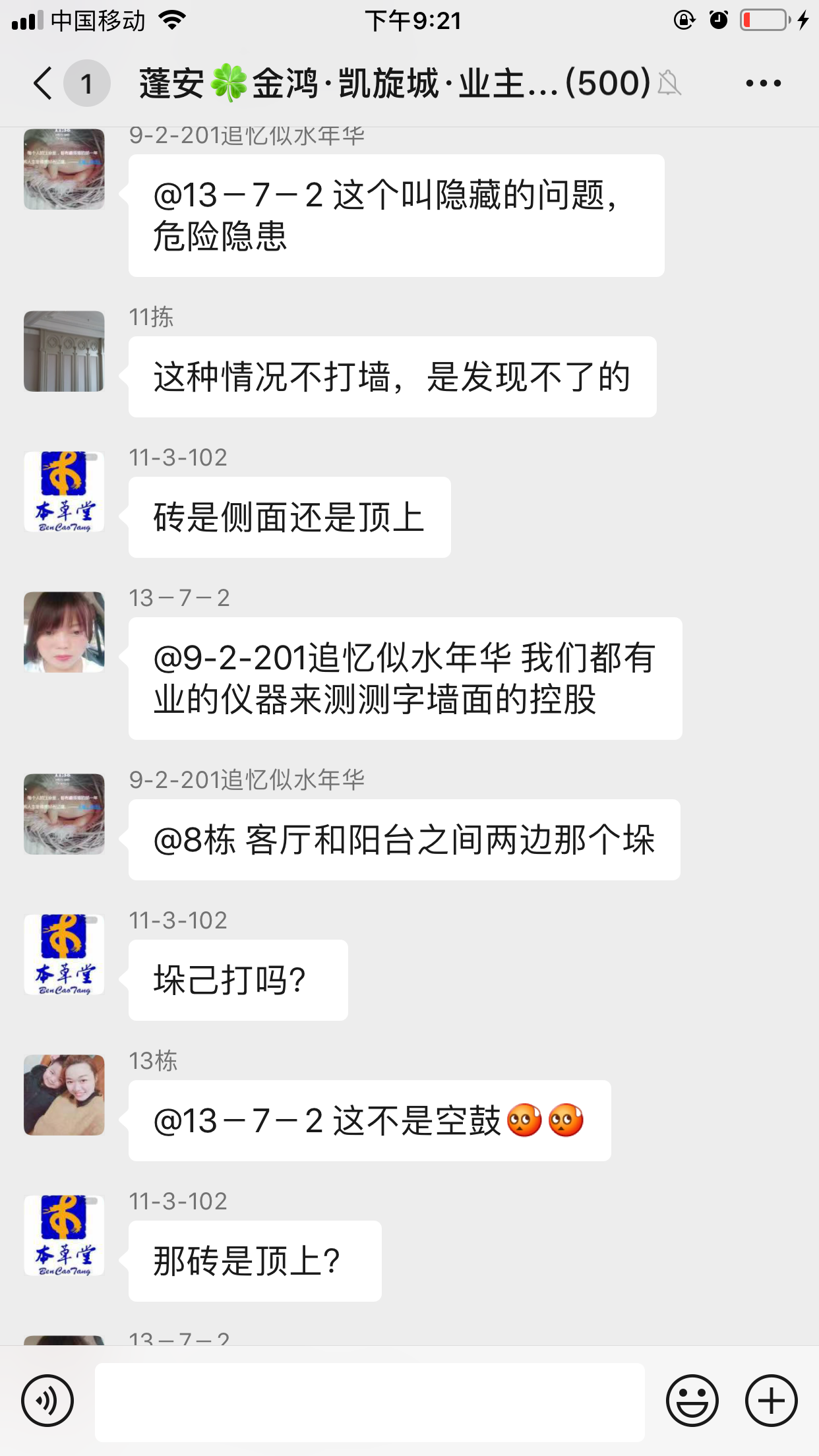819x1456 pixels.
Task: Open the profile of sender 13栋
Action: coord(64,1095)
